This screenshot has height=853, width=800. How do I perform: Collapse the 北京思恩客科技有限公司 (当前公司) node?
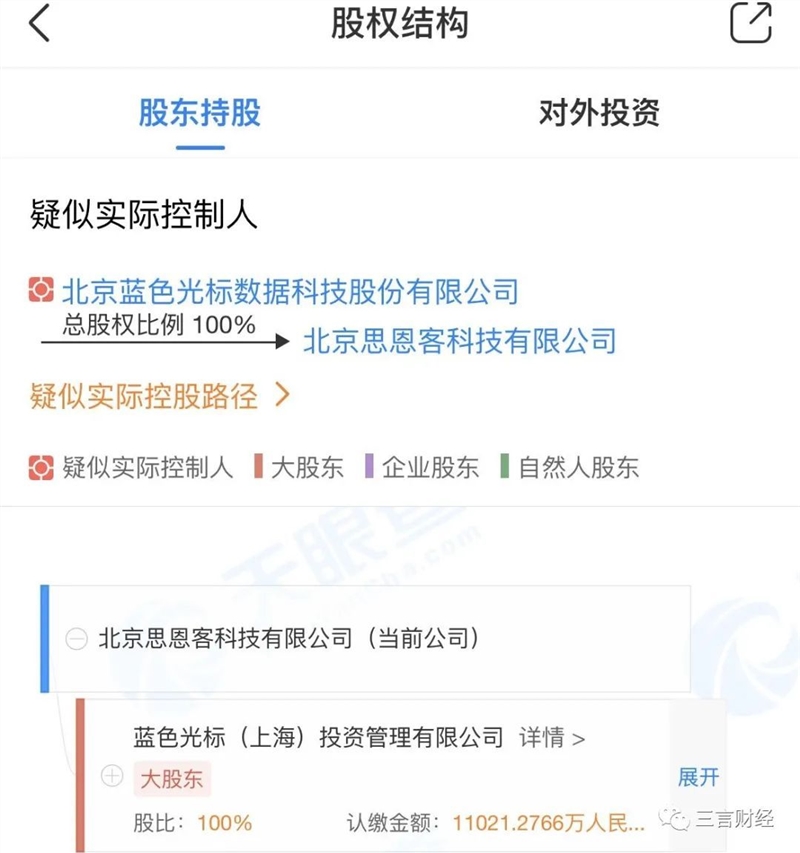click(76, 639)
